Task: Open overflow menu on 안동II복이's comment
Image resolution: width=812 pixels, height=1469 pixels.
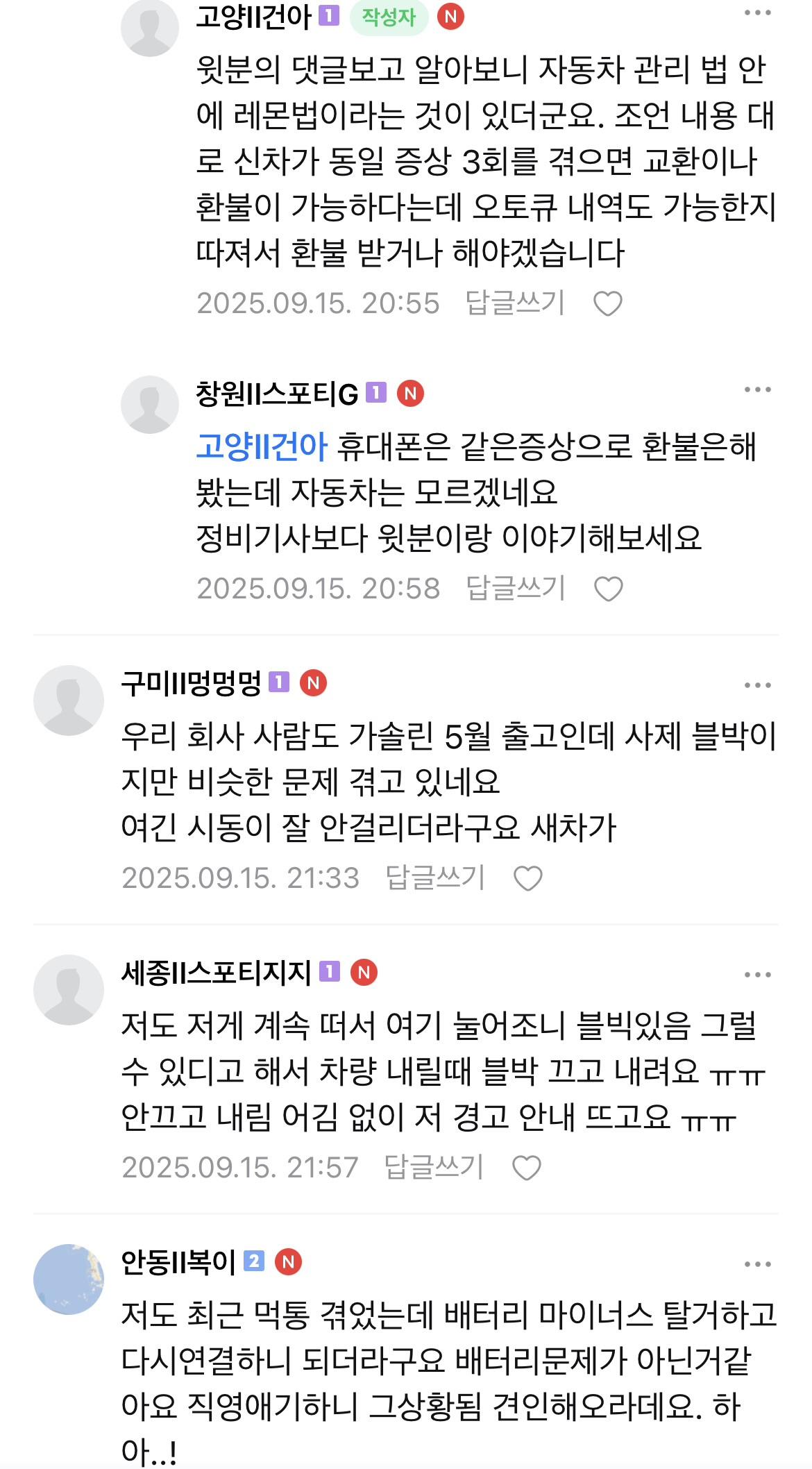Action: tap(757, 1265)
